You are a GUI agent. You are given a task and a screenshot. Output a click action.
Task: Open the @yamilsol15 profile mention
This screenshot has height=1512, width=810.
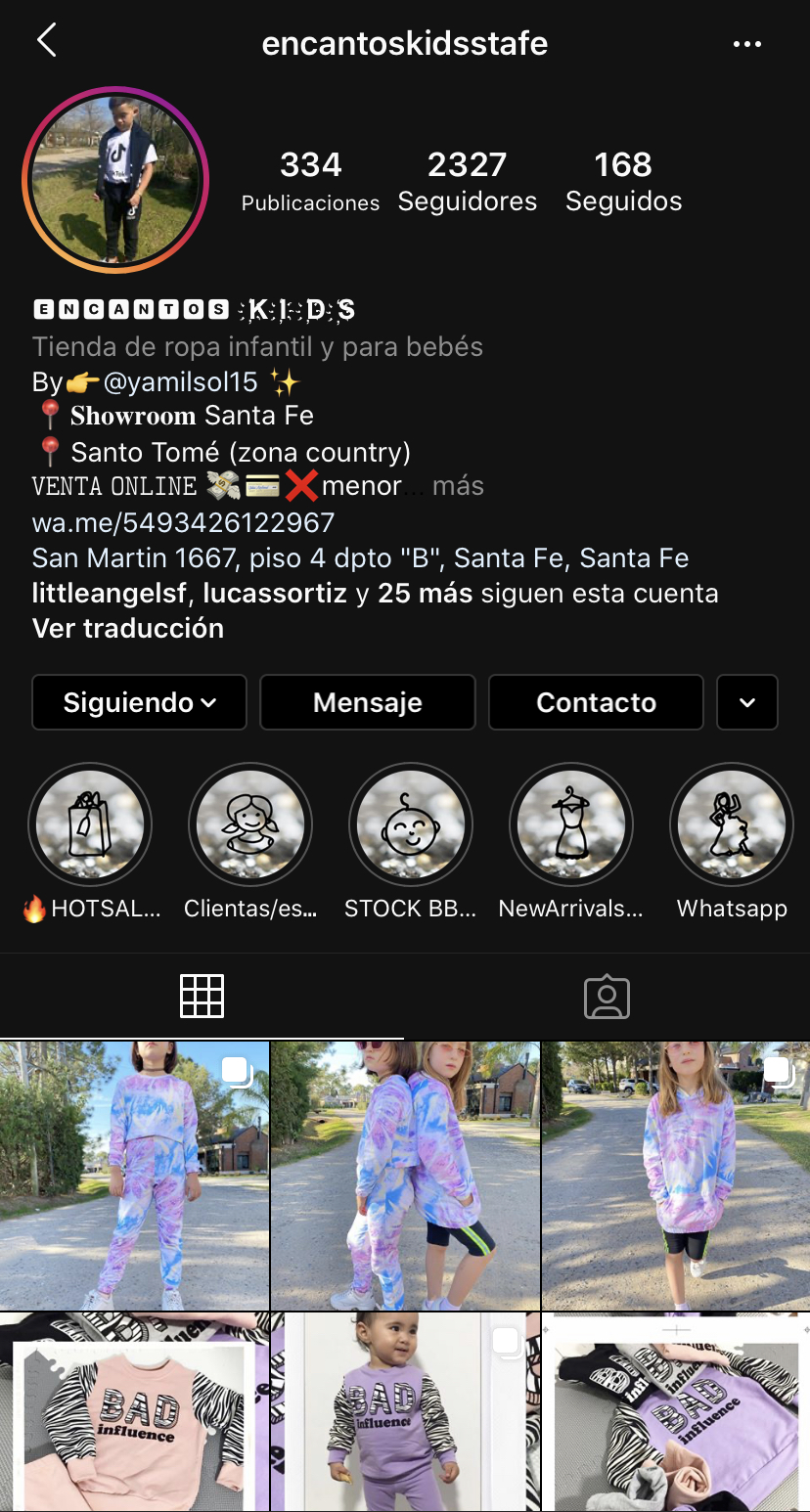click(x=180, y=380)
